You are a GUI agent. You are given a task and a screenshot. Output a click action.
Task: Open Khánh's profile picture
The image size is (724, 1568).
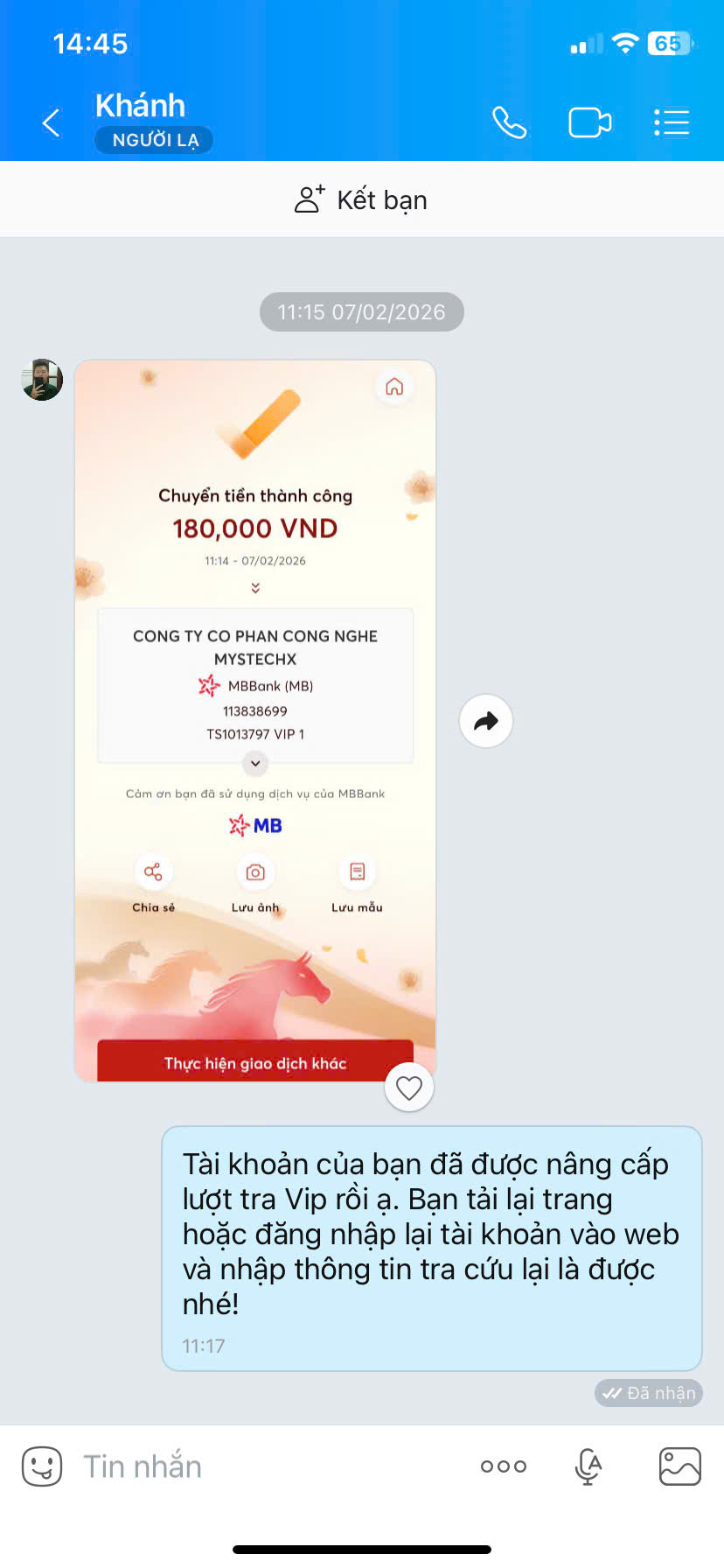(x=42, y=380)
